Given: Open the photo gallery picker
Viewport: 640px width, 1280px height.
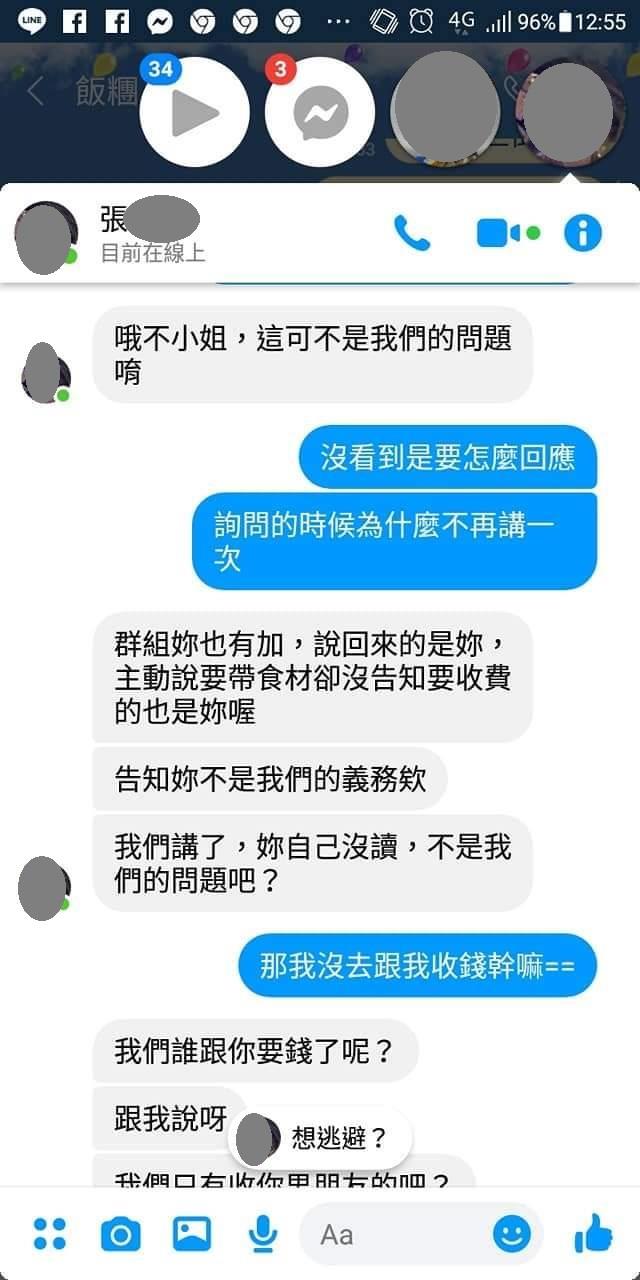Looking at the screenshot, I should 192,1234.
